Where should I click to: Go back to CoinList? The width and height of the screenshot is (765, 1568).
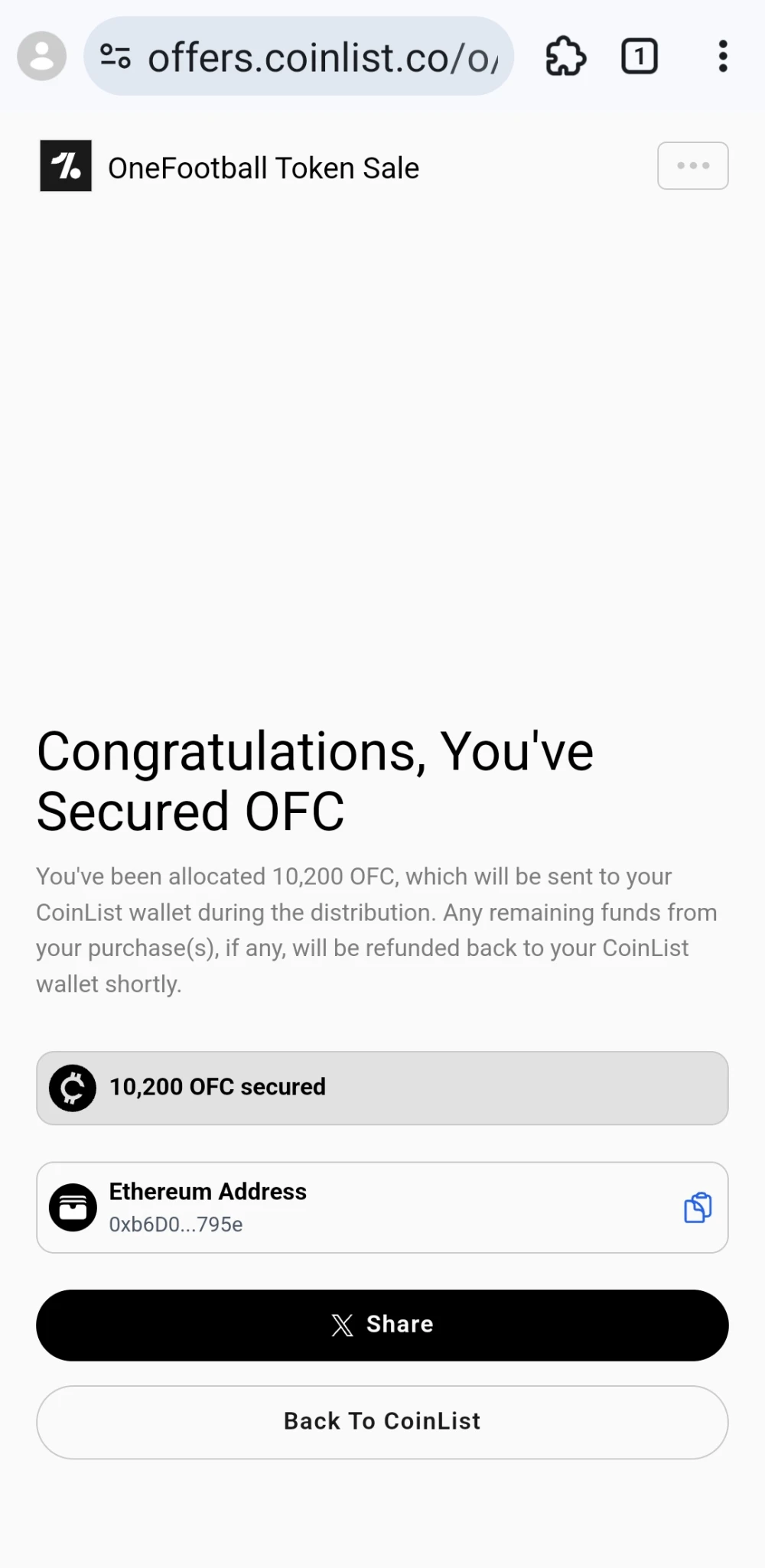click(382, 1421)
